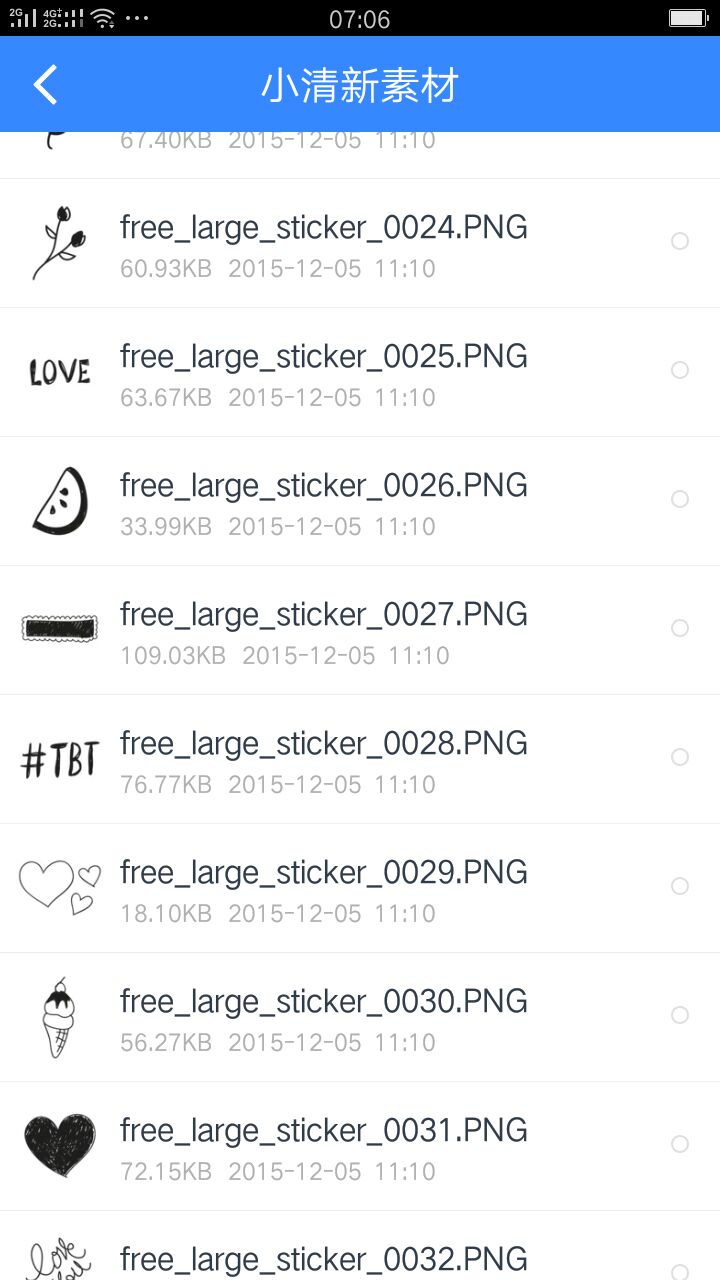Viewport: 720px width, 1280px height.
Task: Choose free_large_sticker_0029.PNG via its radio button
Action: 680,886
